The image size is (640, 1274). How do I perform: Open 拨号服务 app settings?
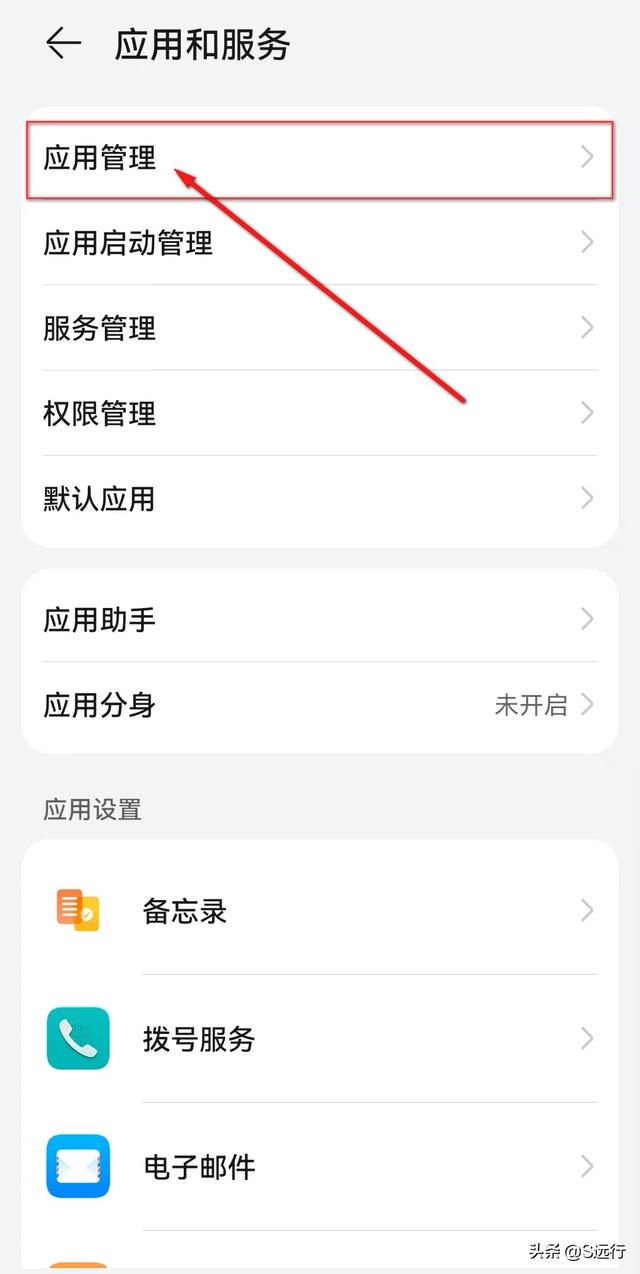tap(319, 1039)
